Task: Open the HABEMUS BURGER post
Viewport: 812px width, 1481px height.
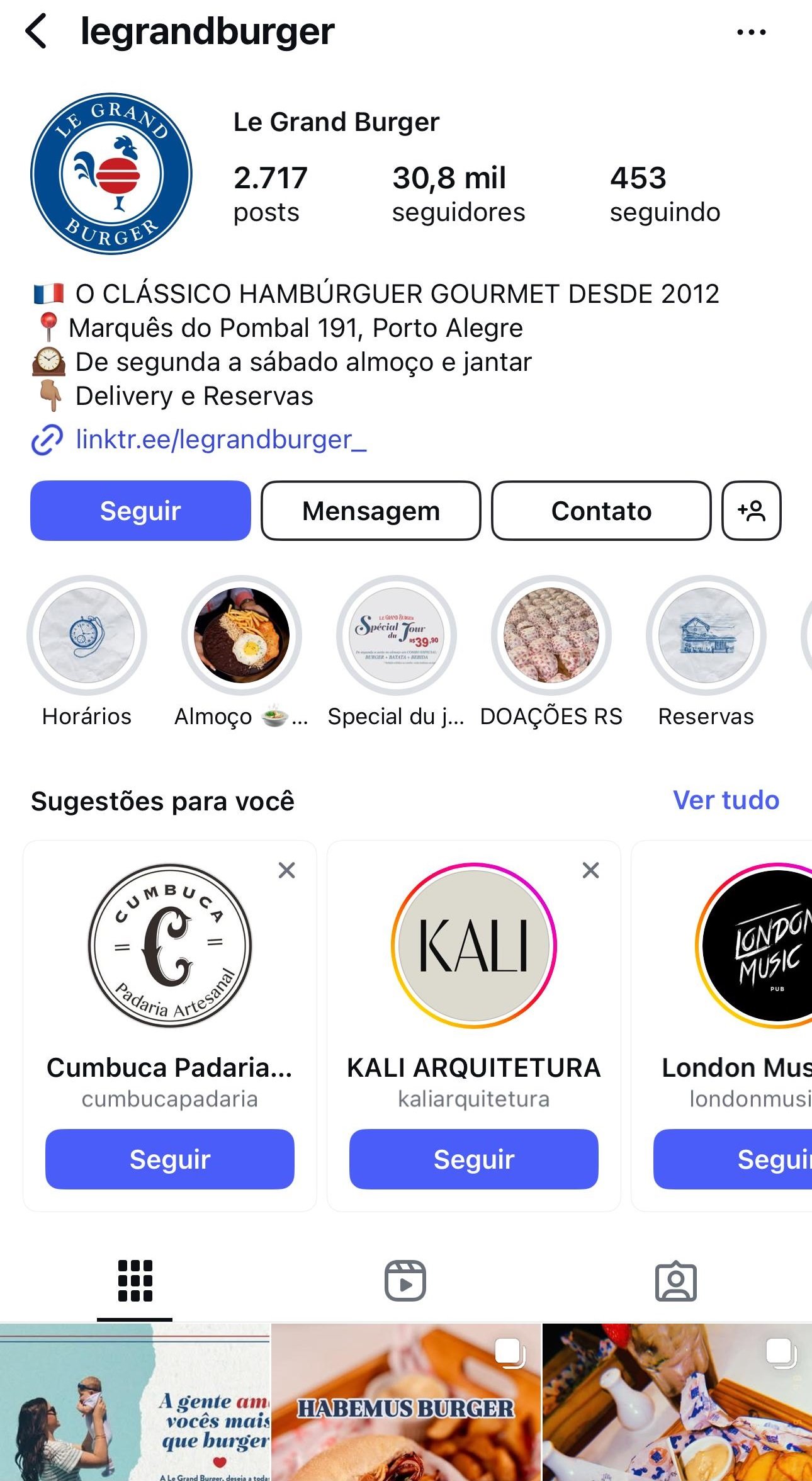Action: pos(406,1404)
